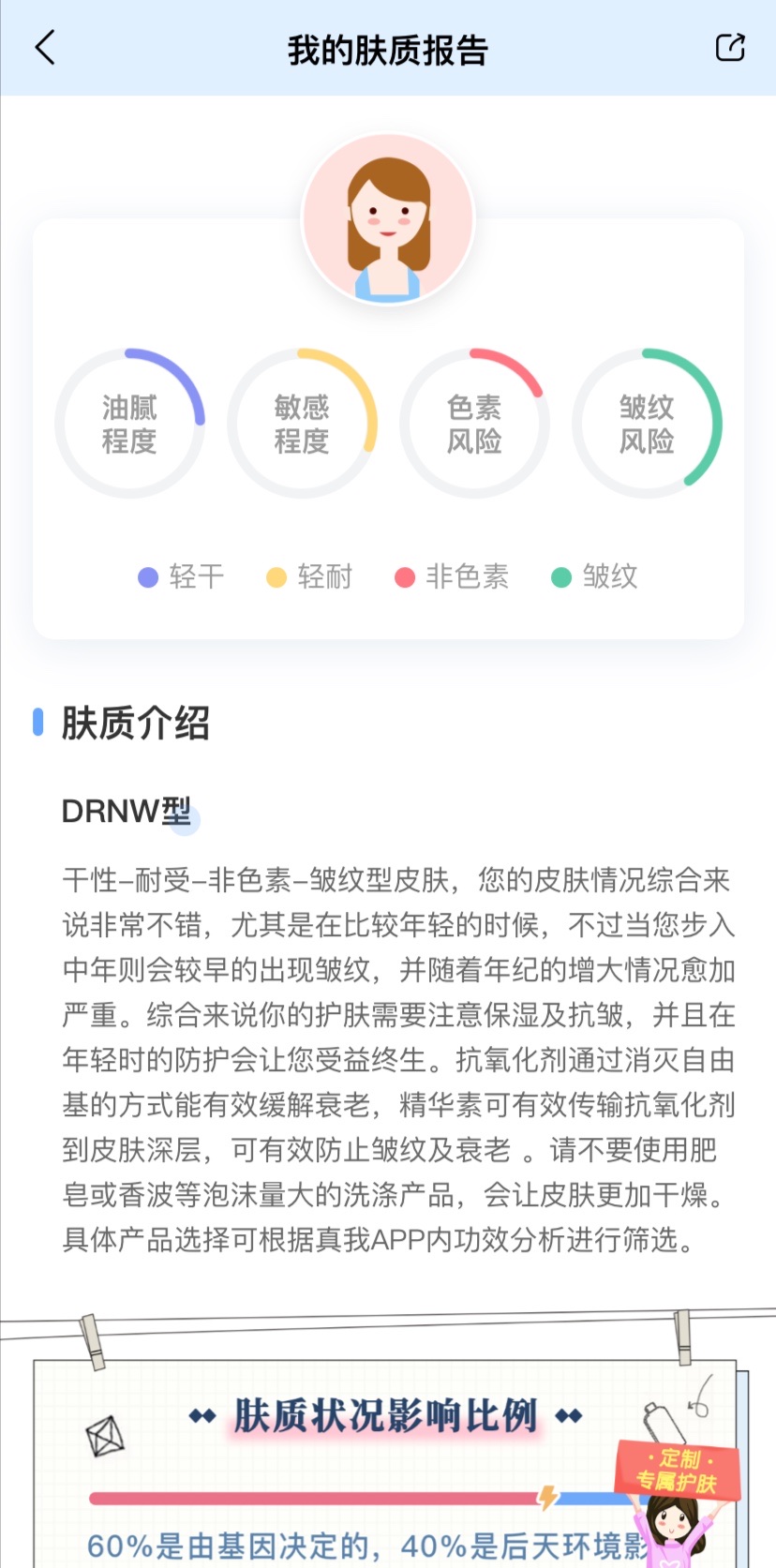Tap the 定制专属护肤 ribbon banner

678,1469
